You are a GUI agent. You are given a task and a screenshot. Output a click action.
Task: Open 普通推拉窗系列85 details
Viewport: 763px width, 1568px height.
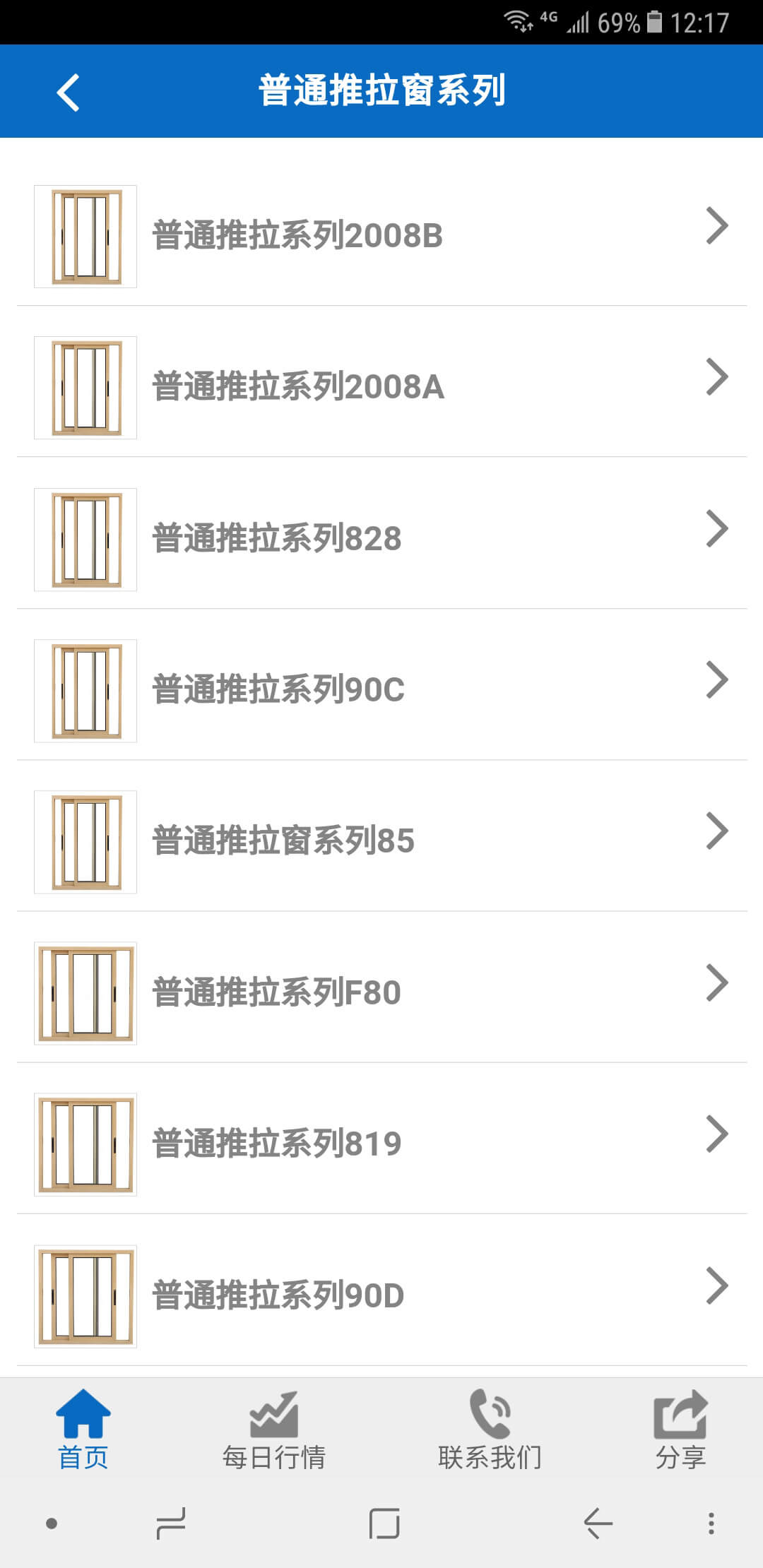pos(381,841)
